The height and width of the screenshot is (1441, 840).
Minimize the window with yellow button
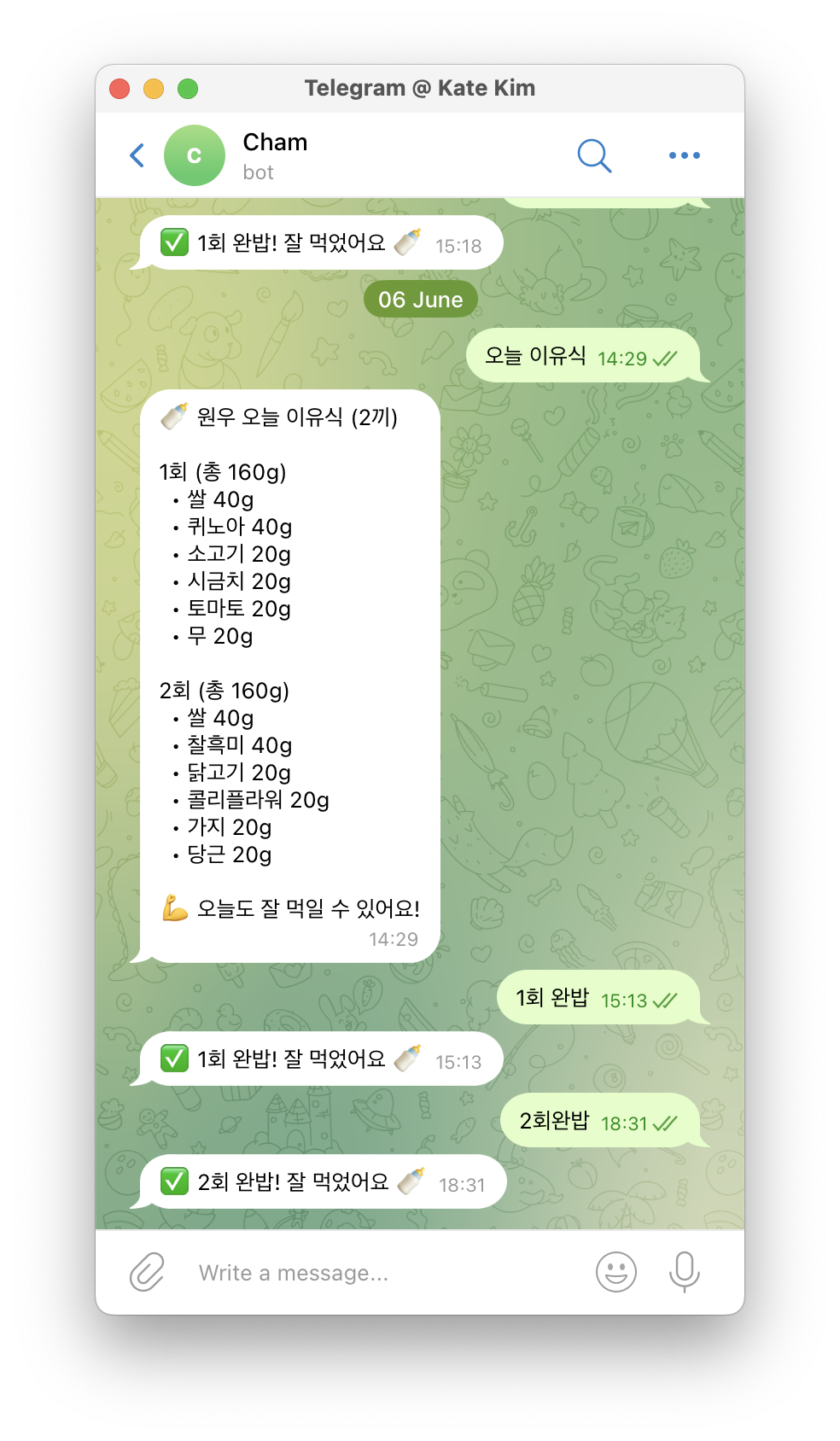154,89
